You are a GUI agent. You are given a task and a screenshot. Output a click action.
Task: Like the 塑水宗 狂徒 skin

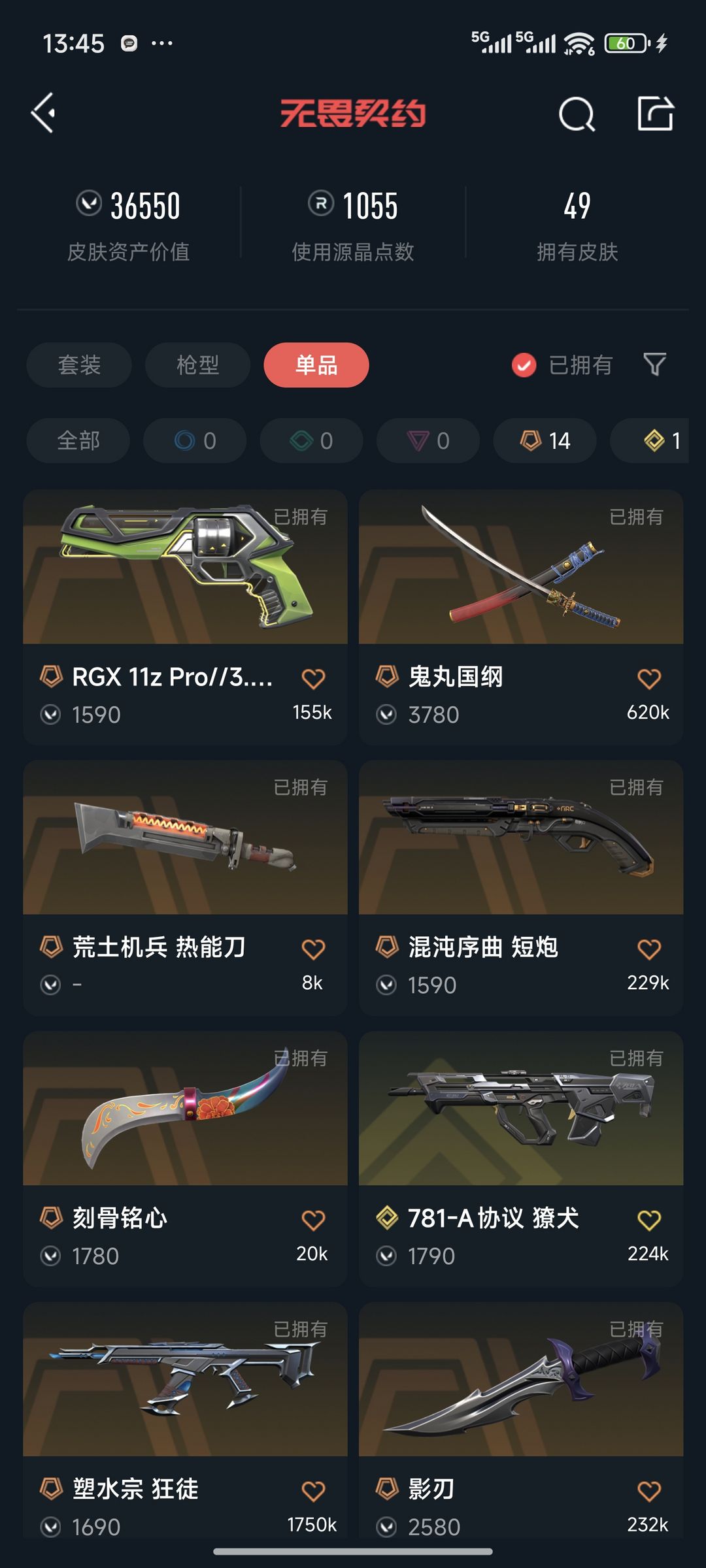click(313, 1492)
